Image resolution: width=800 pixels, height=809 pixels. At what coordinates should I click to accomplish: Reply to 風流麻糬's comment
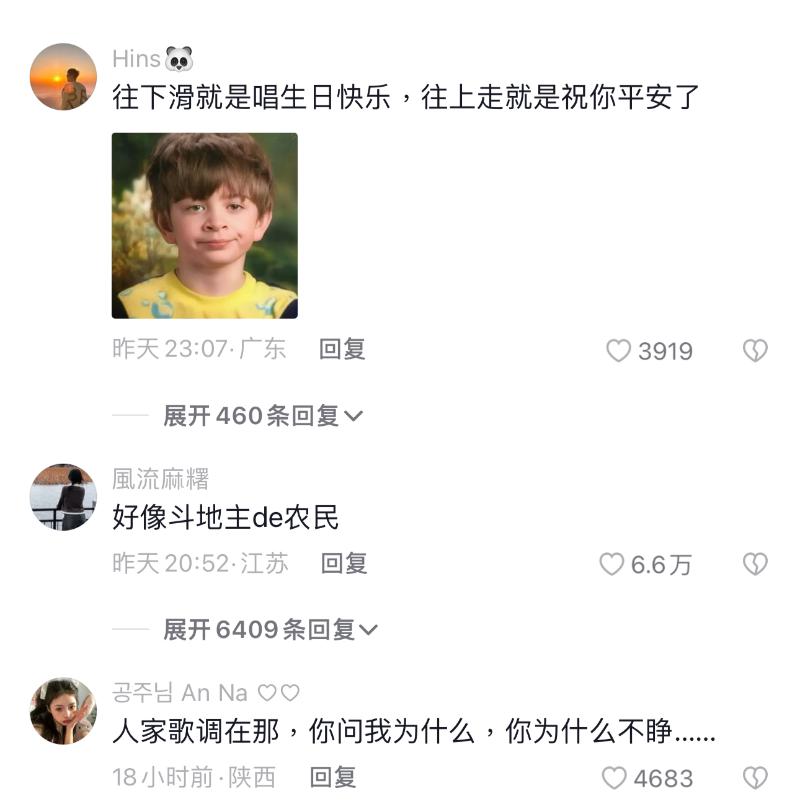click(344, 563)
